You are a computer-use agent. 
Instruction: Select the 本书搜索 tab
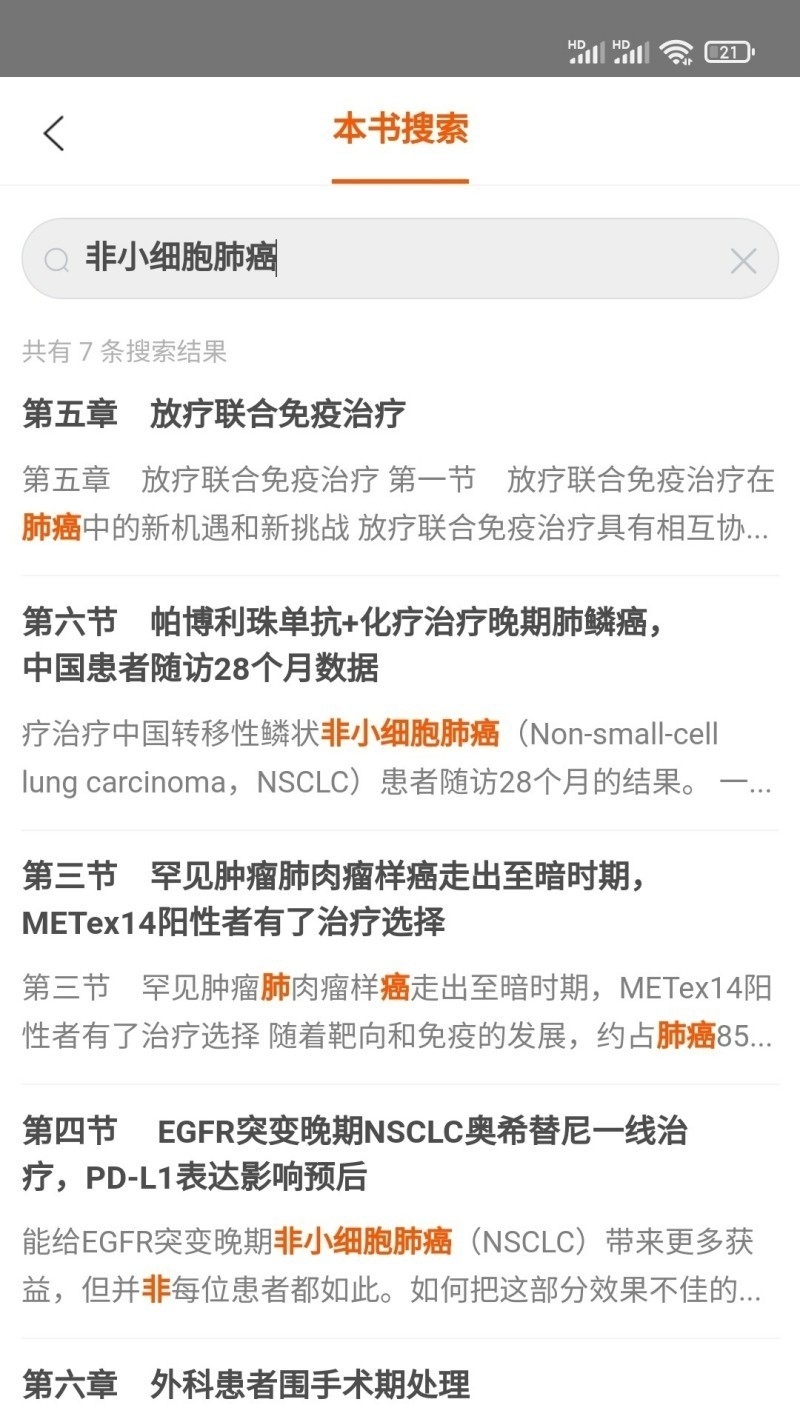coord(400,130)
